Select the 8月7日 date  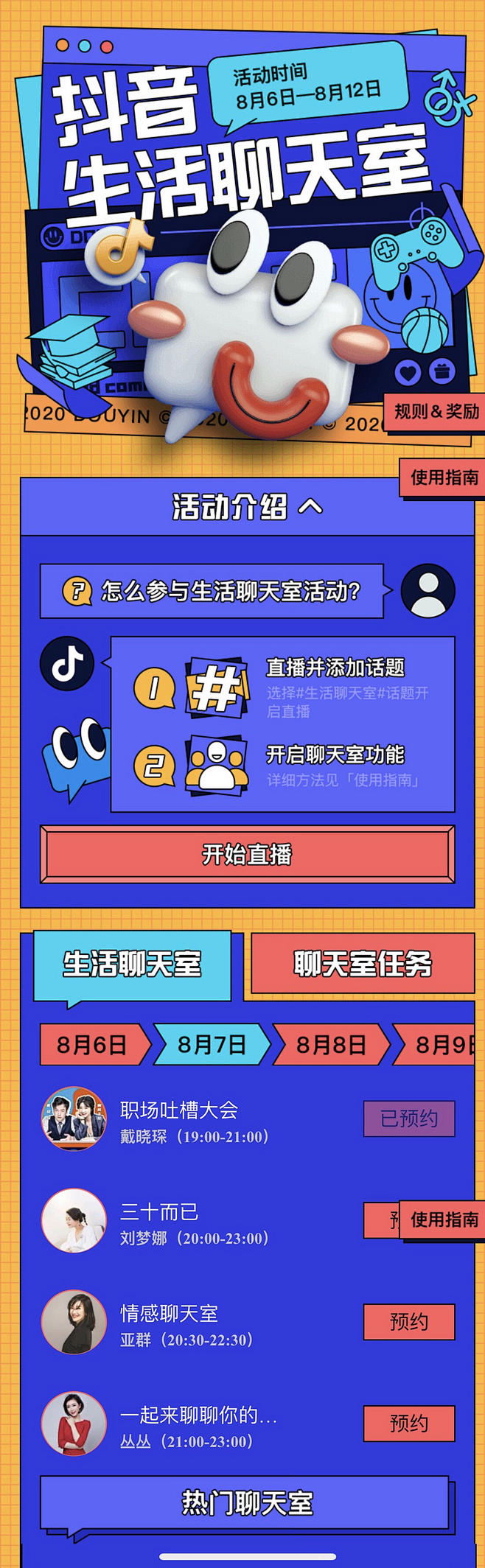pos(212,1044)
